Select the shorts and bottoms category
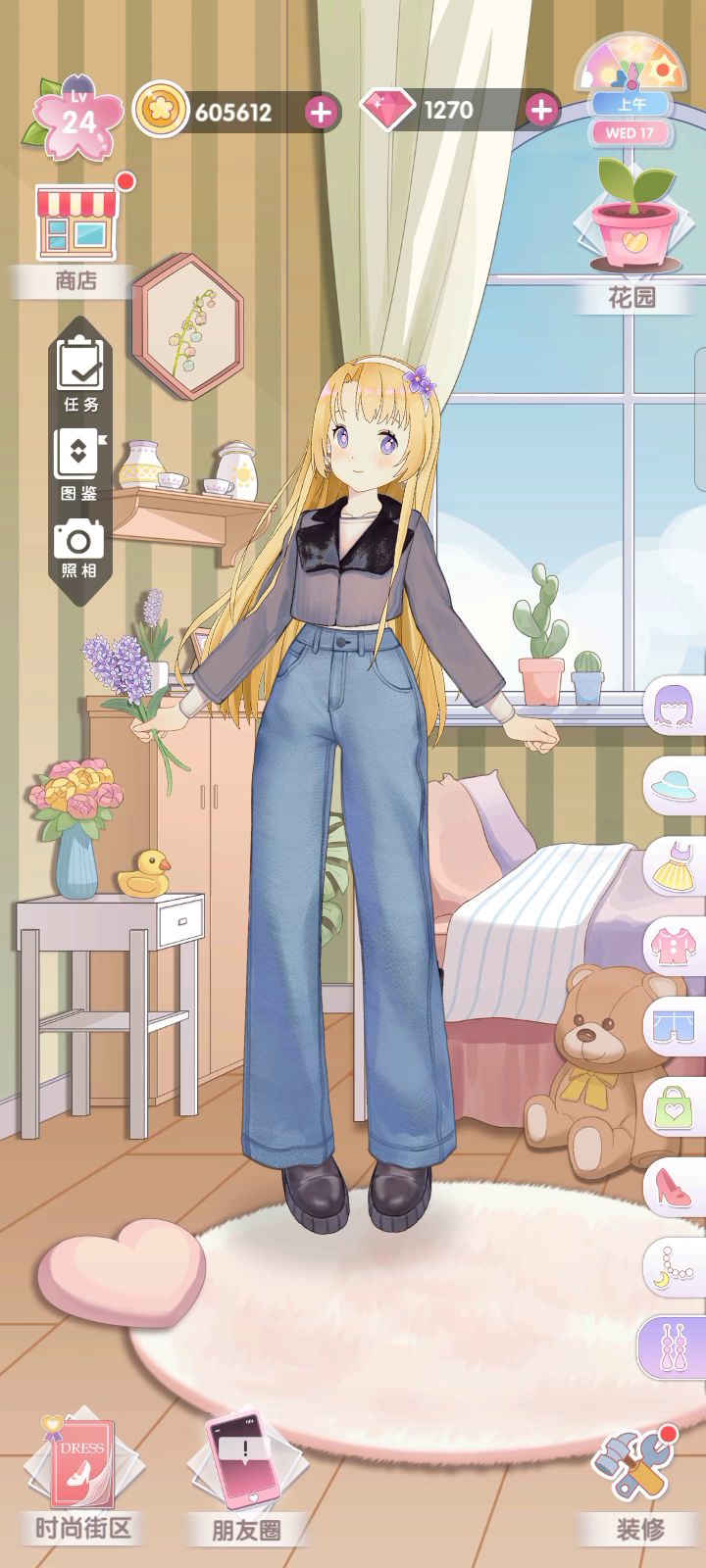 [674, 1026]
